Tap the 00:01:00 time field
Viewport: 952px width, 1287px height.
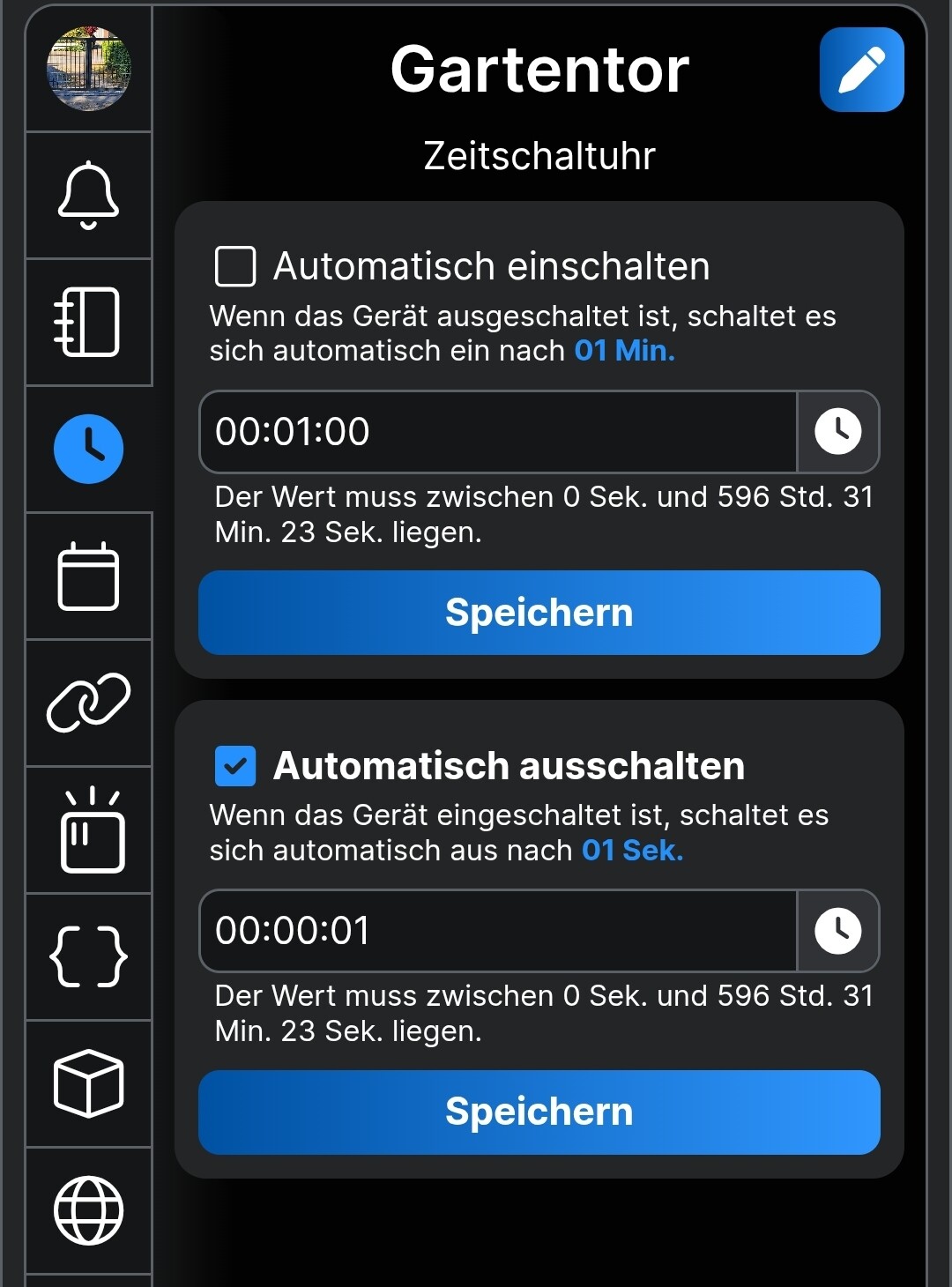tap(498, 432)
